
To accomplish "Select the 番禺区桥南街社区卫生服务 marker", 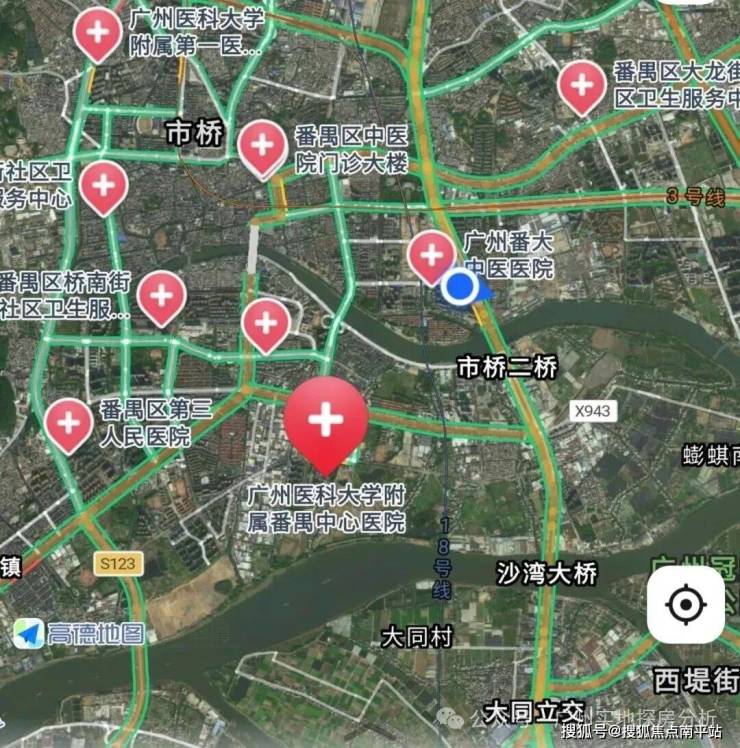I will [x=161, y=295].
